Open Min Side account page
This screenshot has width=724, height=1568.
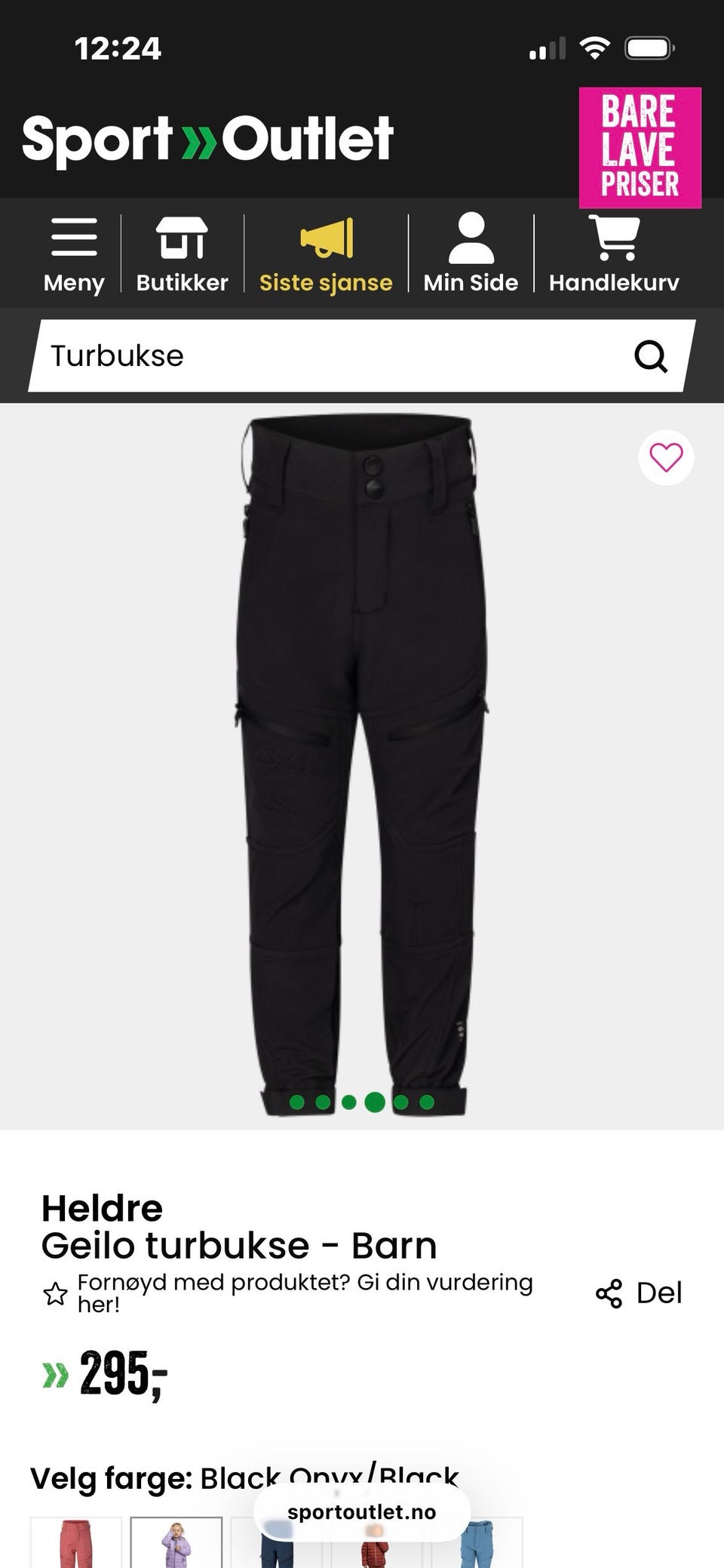tap(471, 254)
